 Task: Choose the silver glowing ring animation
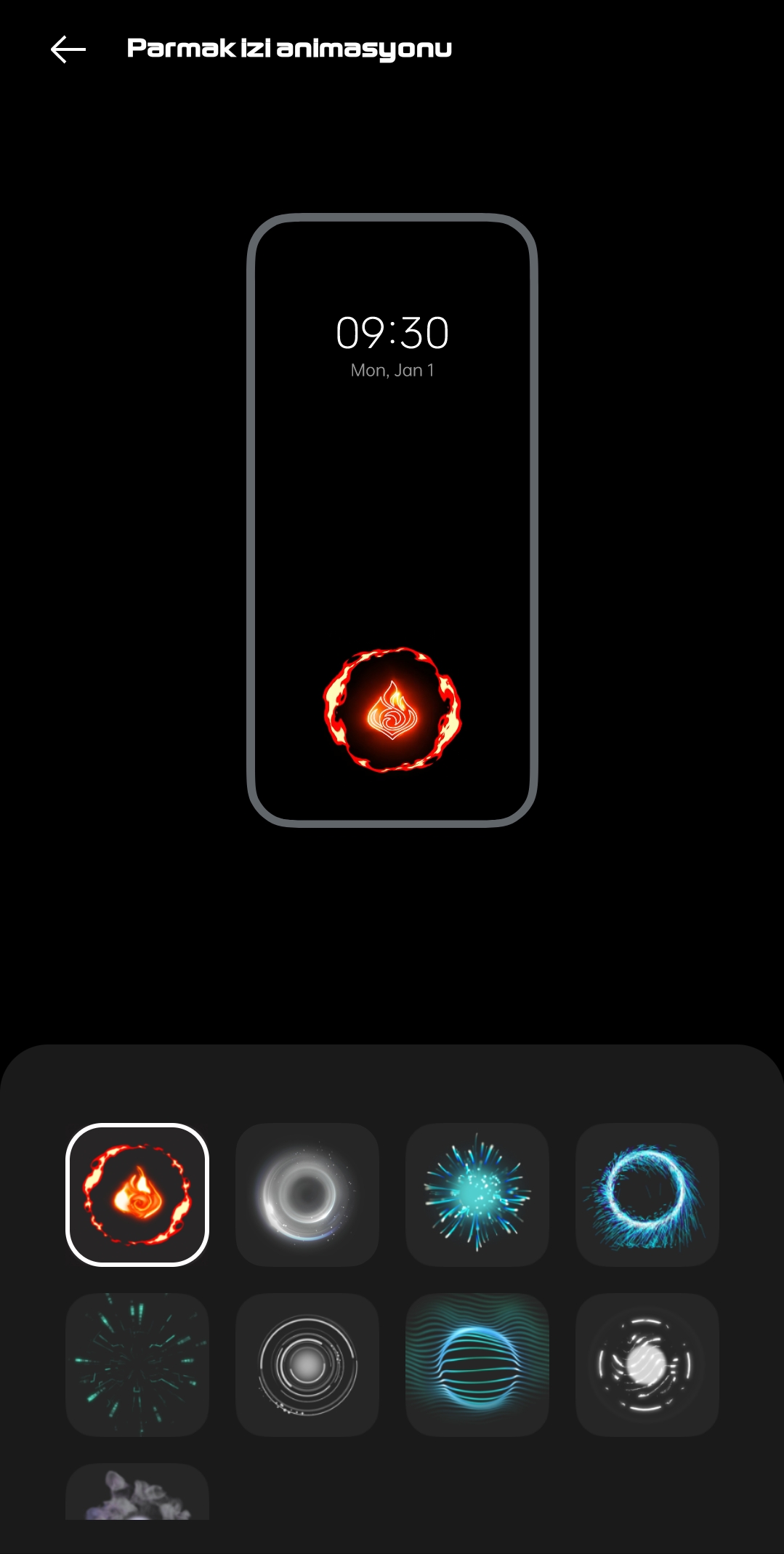coord(307,1194)
